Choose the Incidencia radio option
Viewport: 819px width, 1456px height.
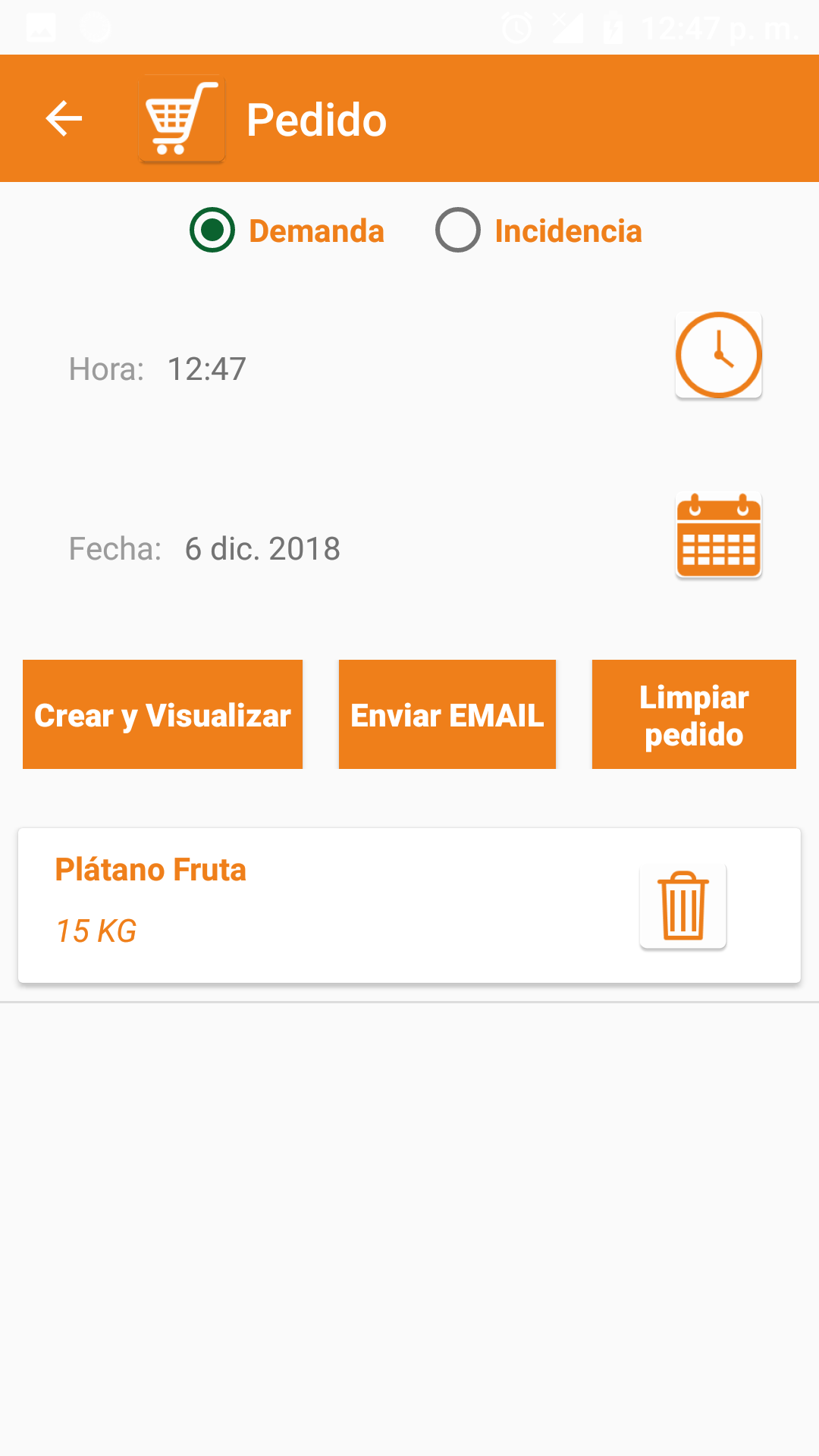point(538,231)
